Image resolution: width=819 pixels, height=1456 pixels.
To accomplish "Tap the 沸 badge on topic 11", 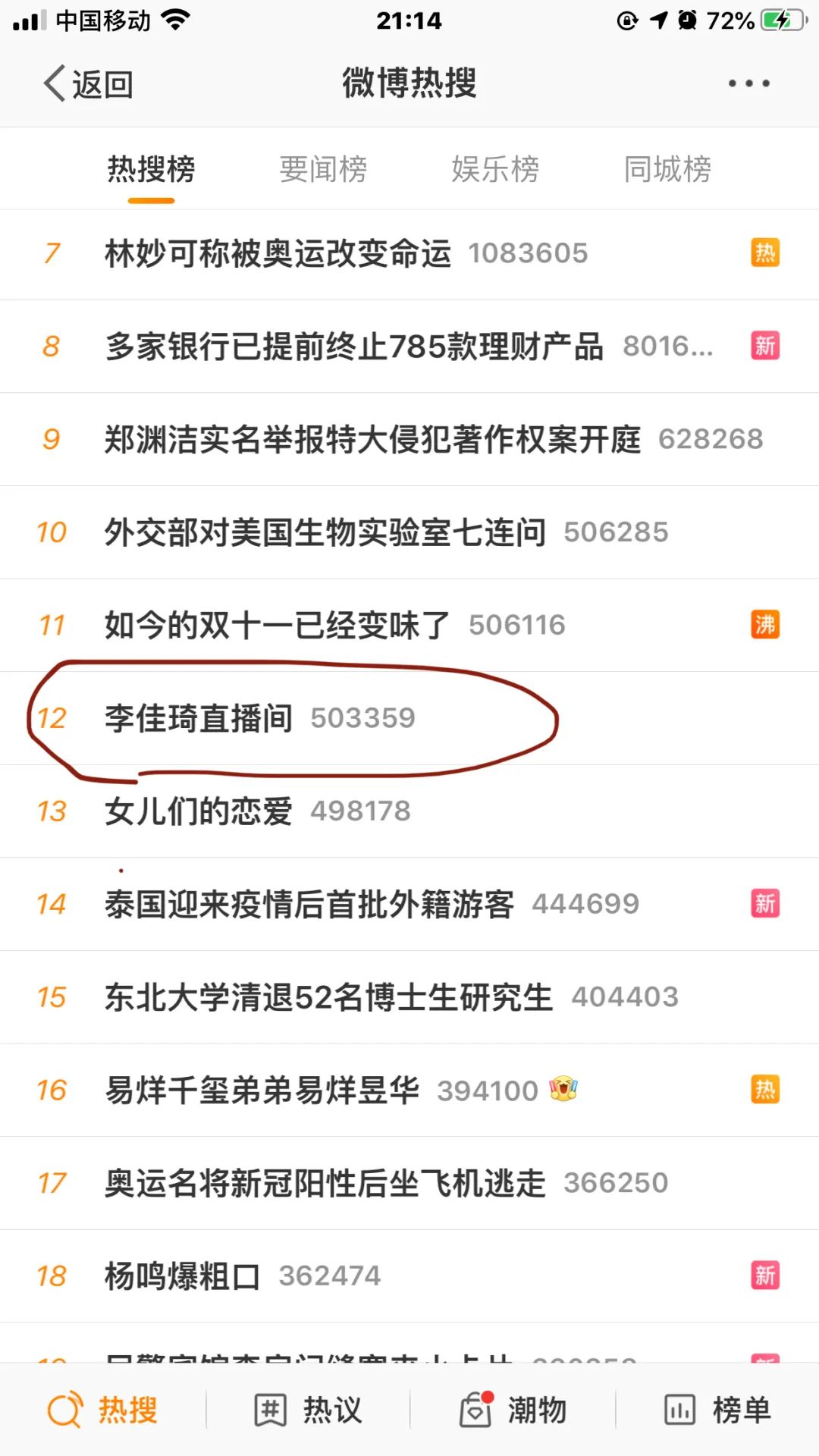I will click(765, 624).
